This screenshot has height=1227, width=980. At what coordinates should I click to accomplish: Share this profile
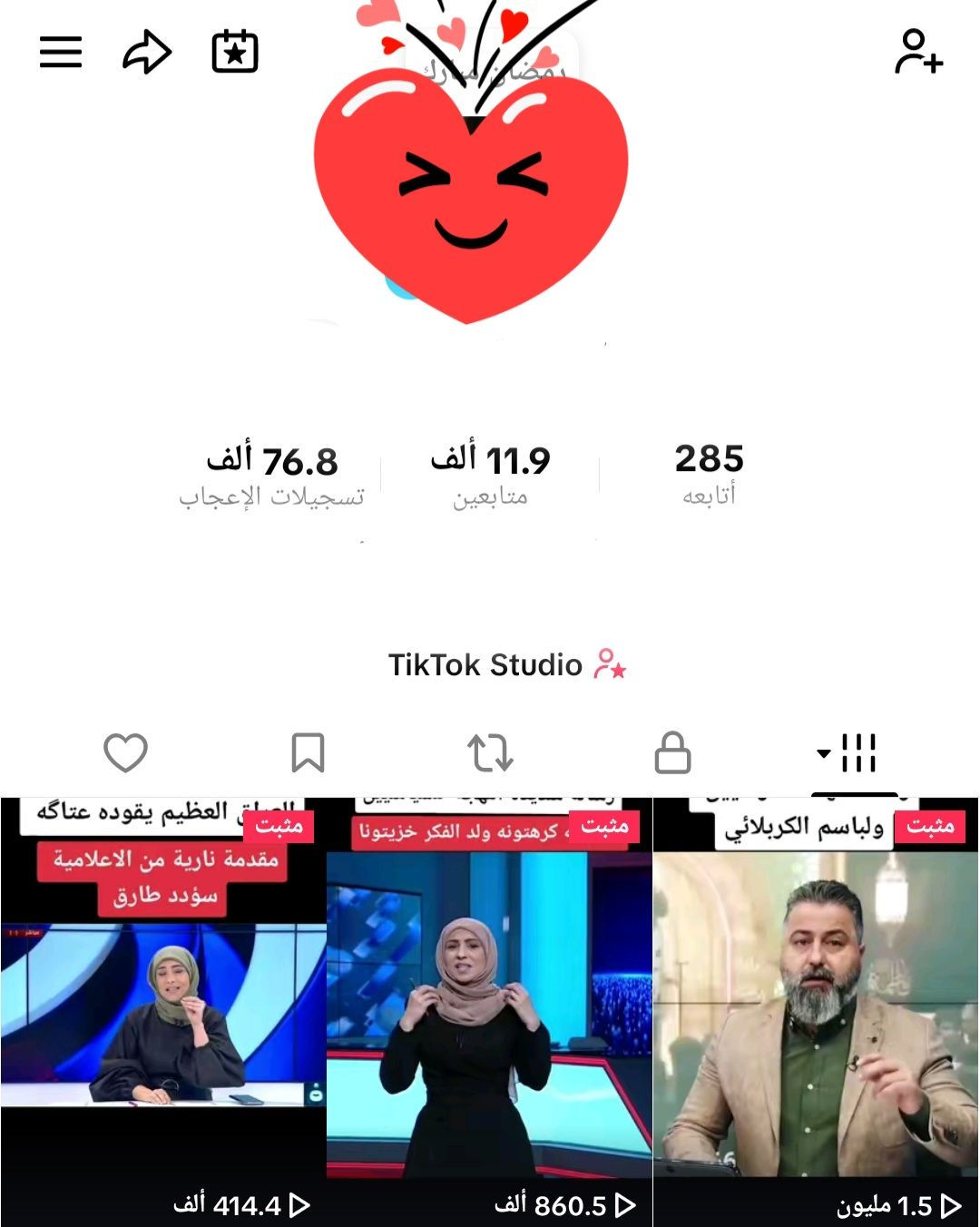[147, 52]
